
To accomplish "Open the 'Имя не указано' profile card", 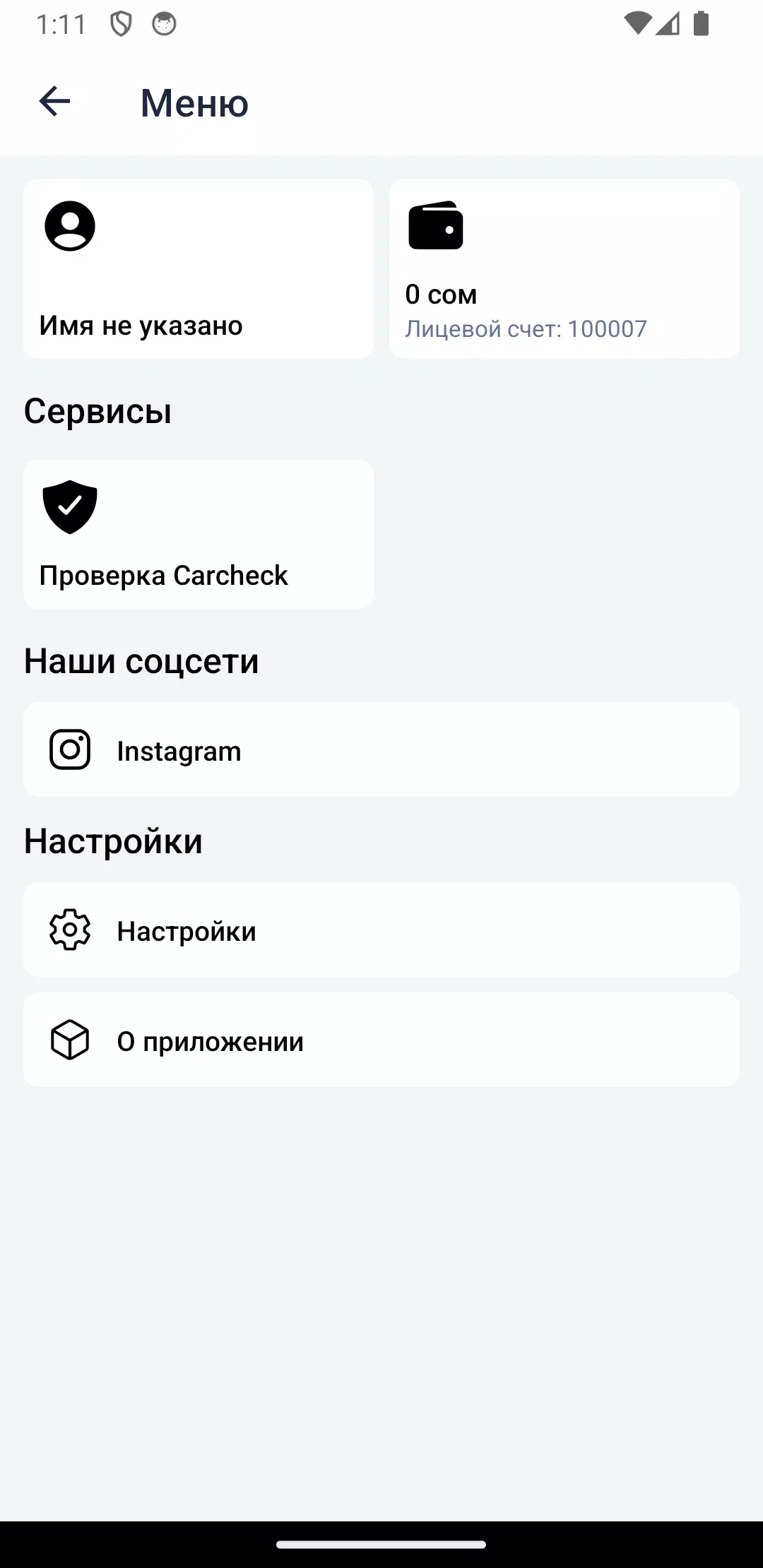I will coord(199,269).
